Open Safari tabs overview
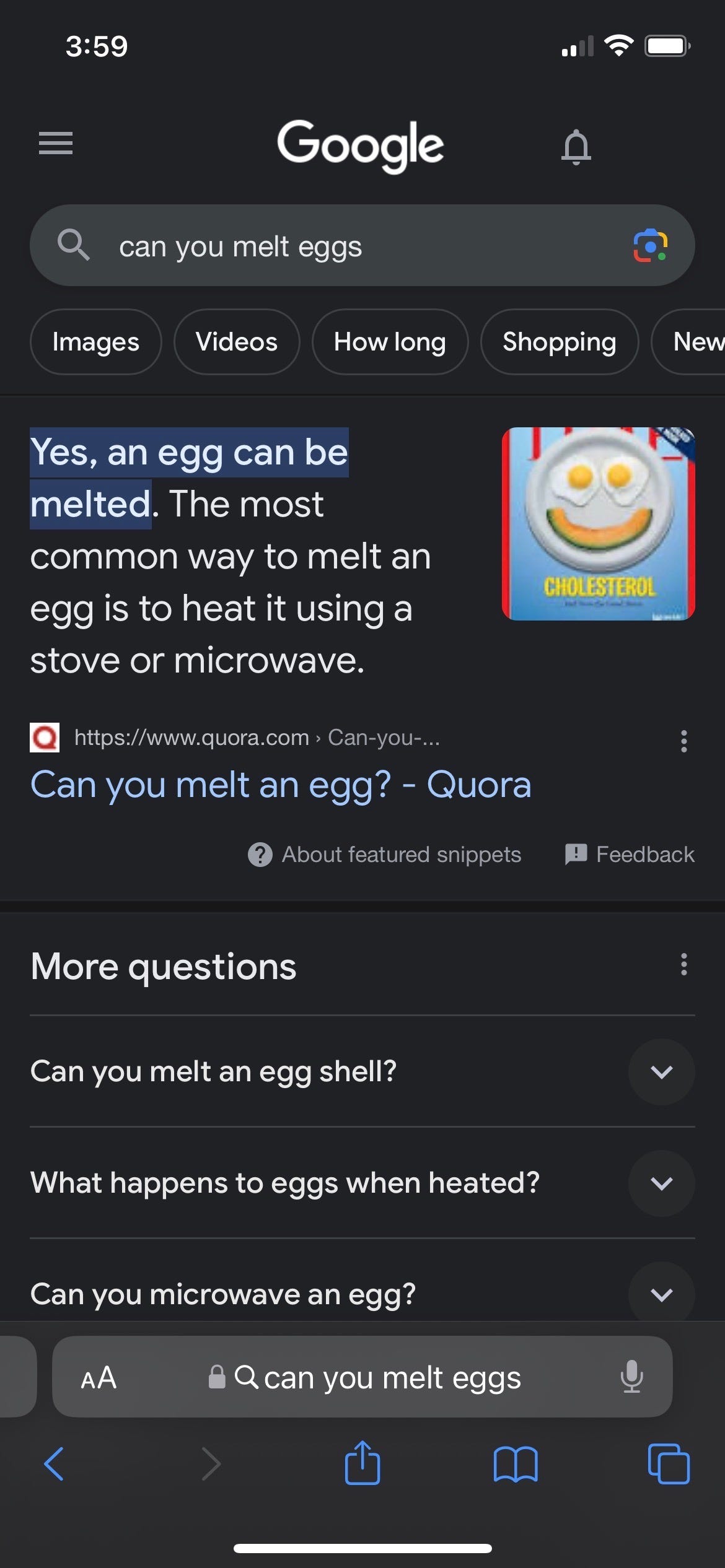This screenshot has height=1568, width=725. click(x=669, y=1464)
